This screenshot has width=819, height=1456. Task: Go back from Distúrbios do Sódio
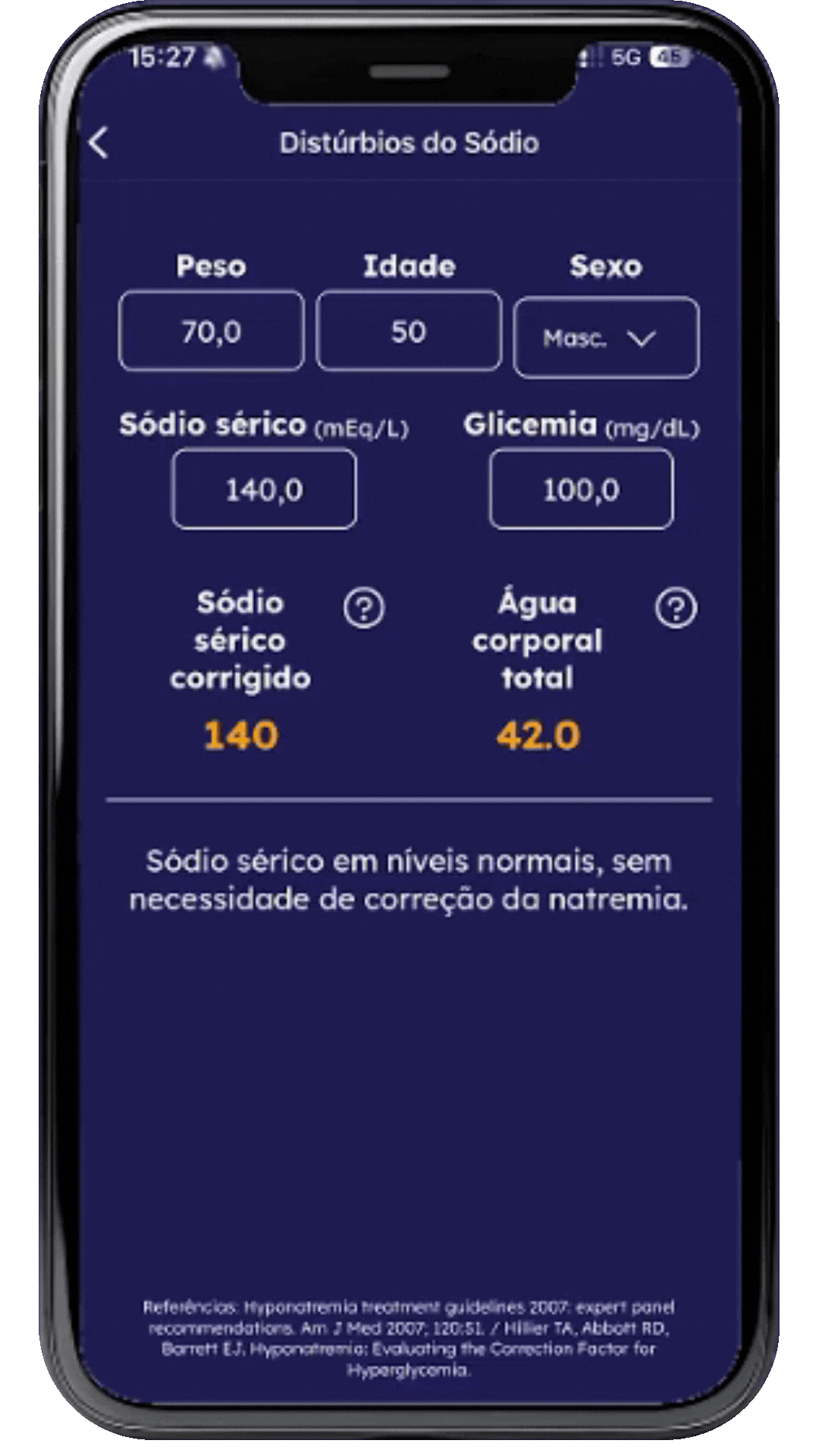coord(99,143)
